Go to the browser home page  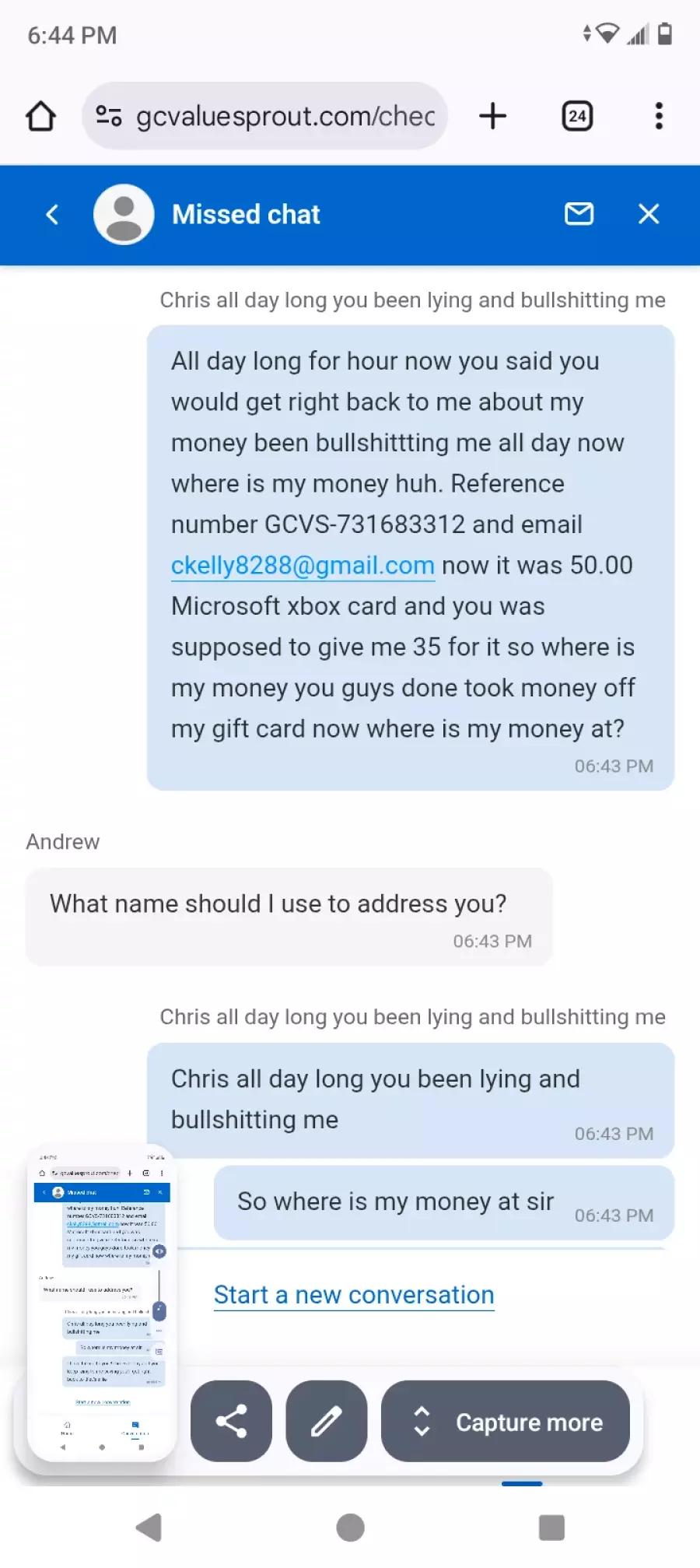point(40,117)
